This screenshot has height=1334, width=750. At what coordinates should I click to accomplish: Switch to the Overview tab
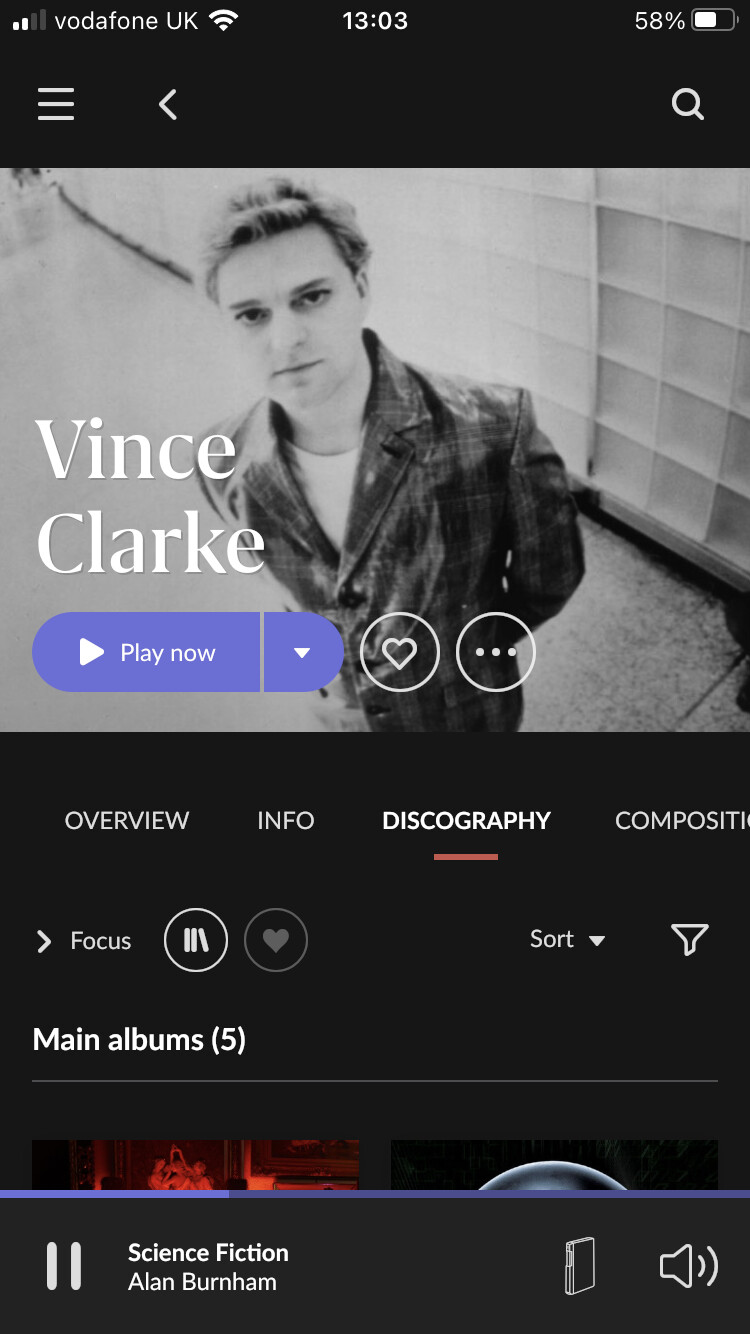pyautogui.click(x=127, y=821)
